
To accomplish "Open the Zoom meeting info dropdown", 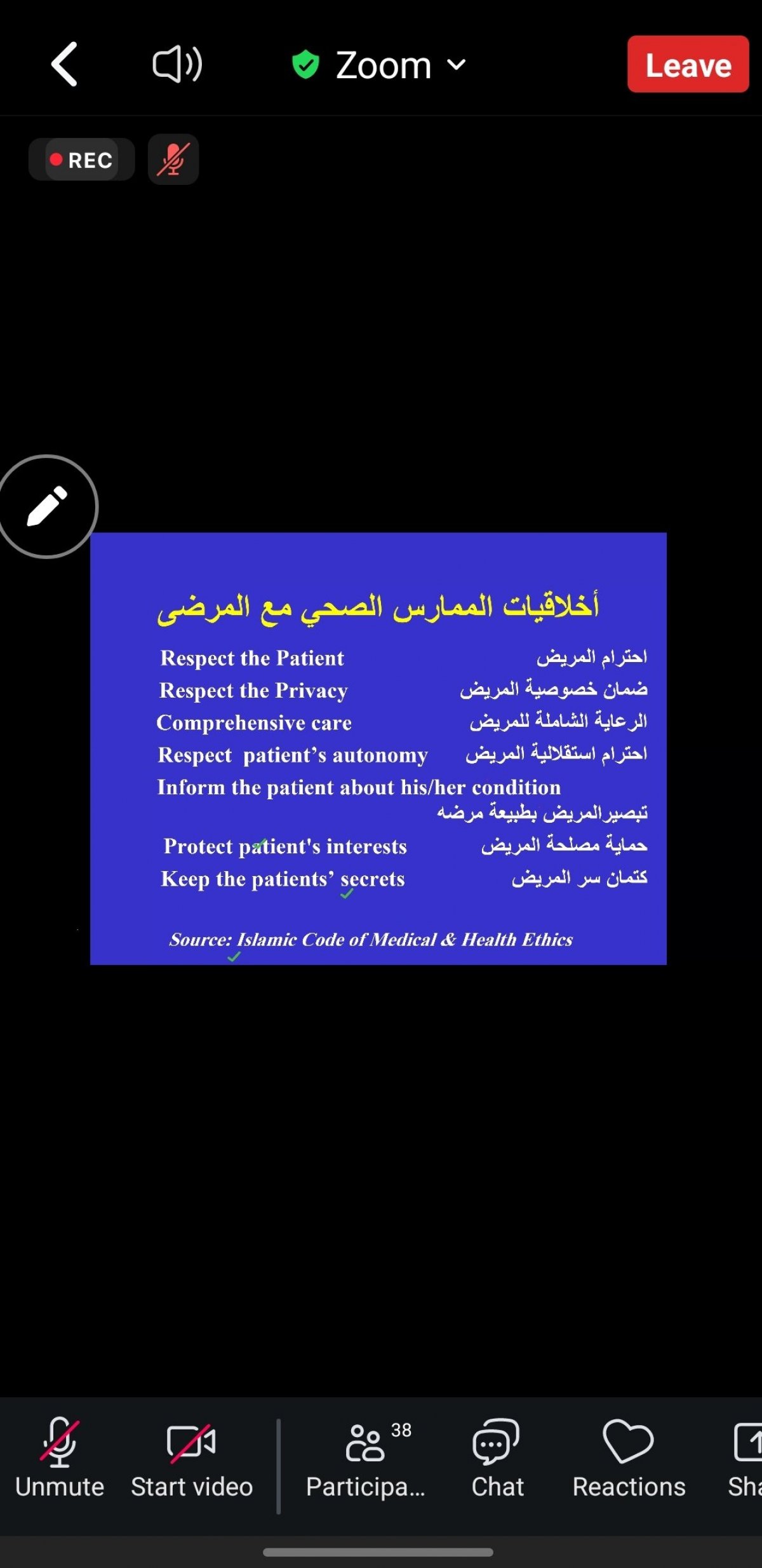I will point(379,65).
